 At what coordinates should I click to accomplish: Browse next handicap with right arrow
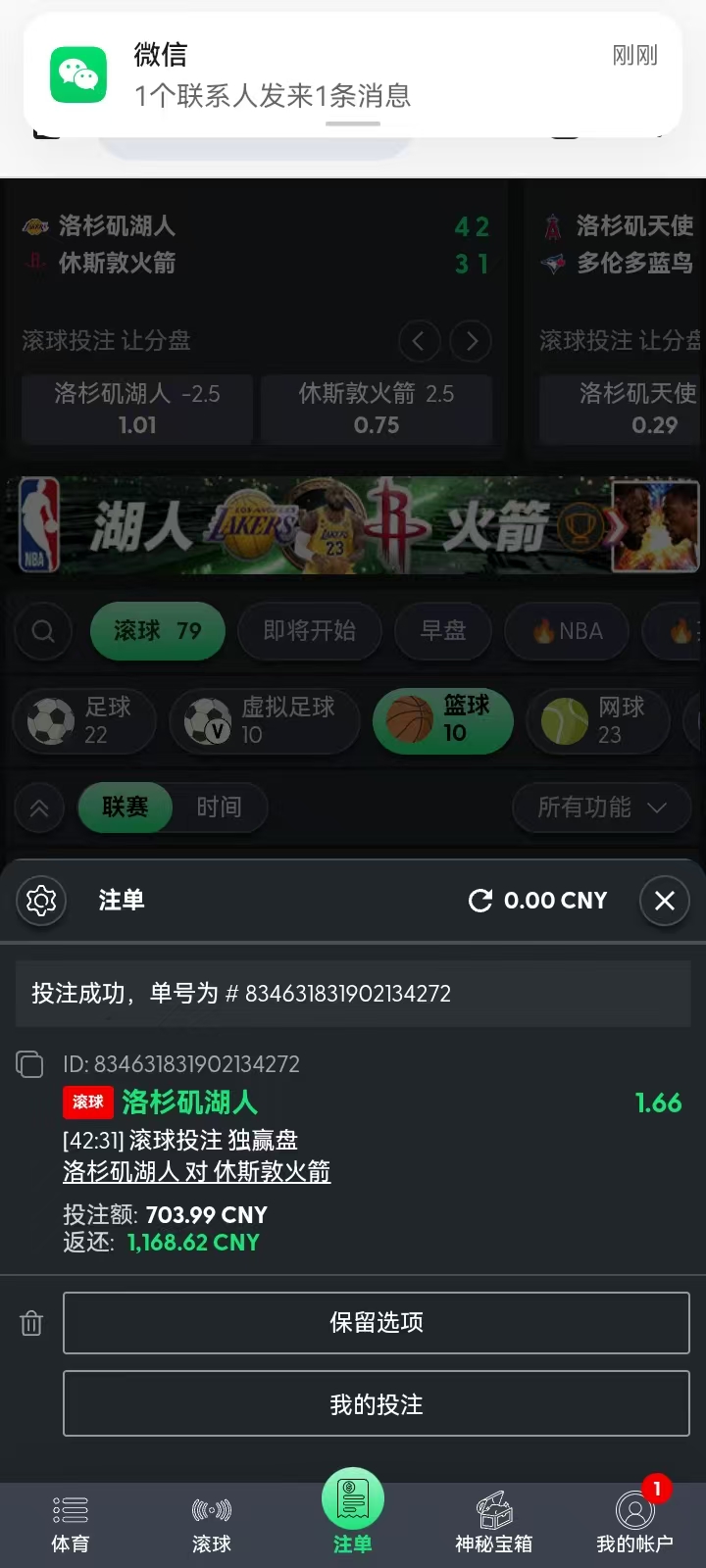471,341
